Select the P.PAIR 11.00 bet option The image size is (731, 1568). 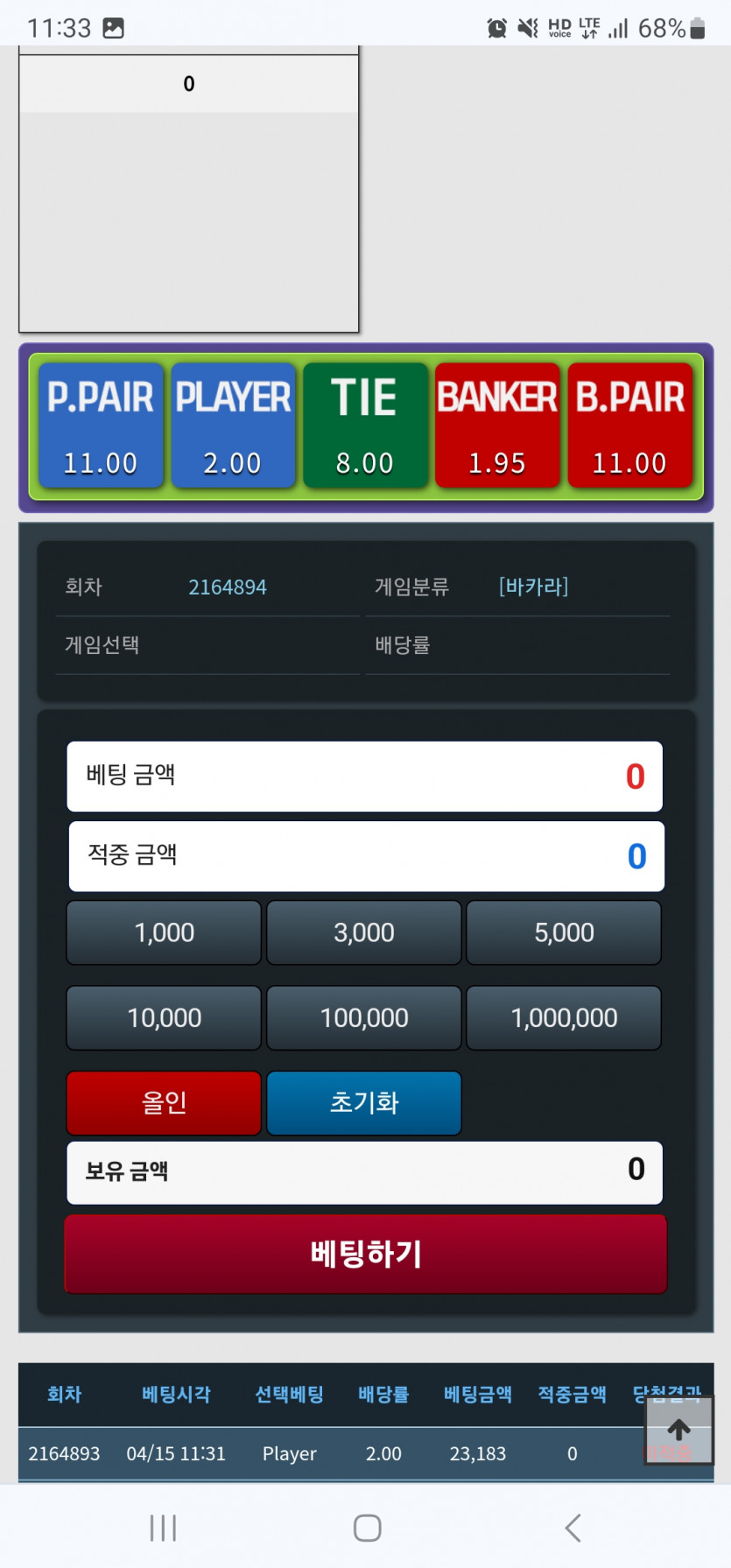point(101,425)
